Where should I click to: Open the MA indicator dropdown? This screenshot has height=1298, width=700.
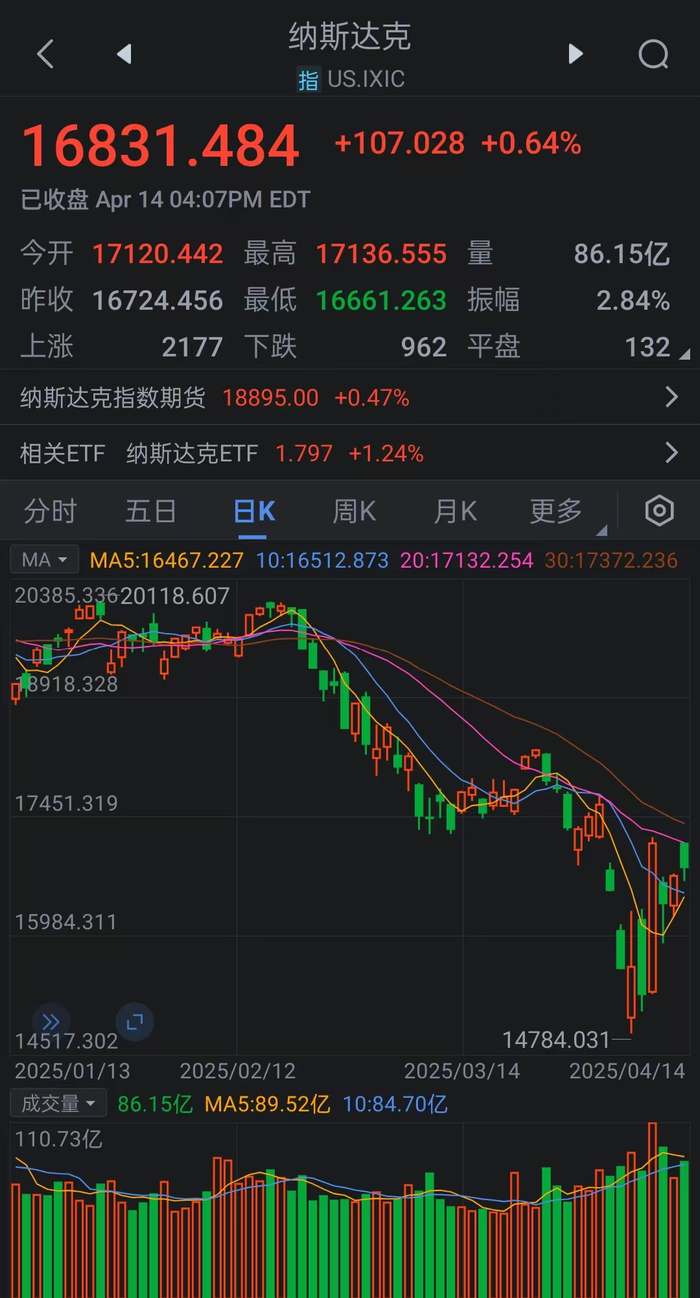tap(44, 560)
